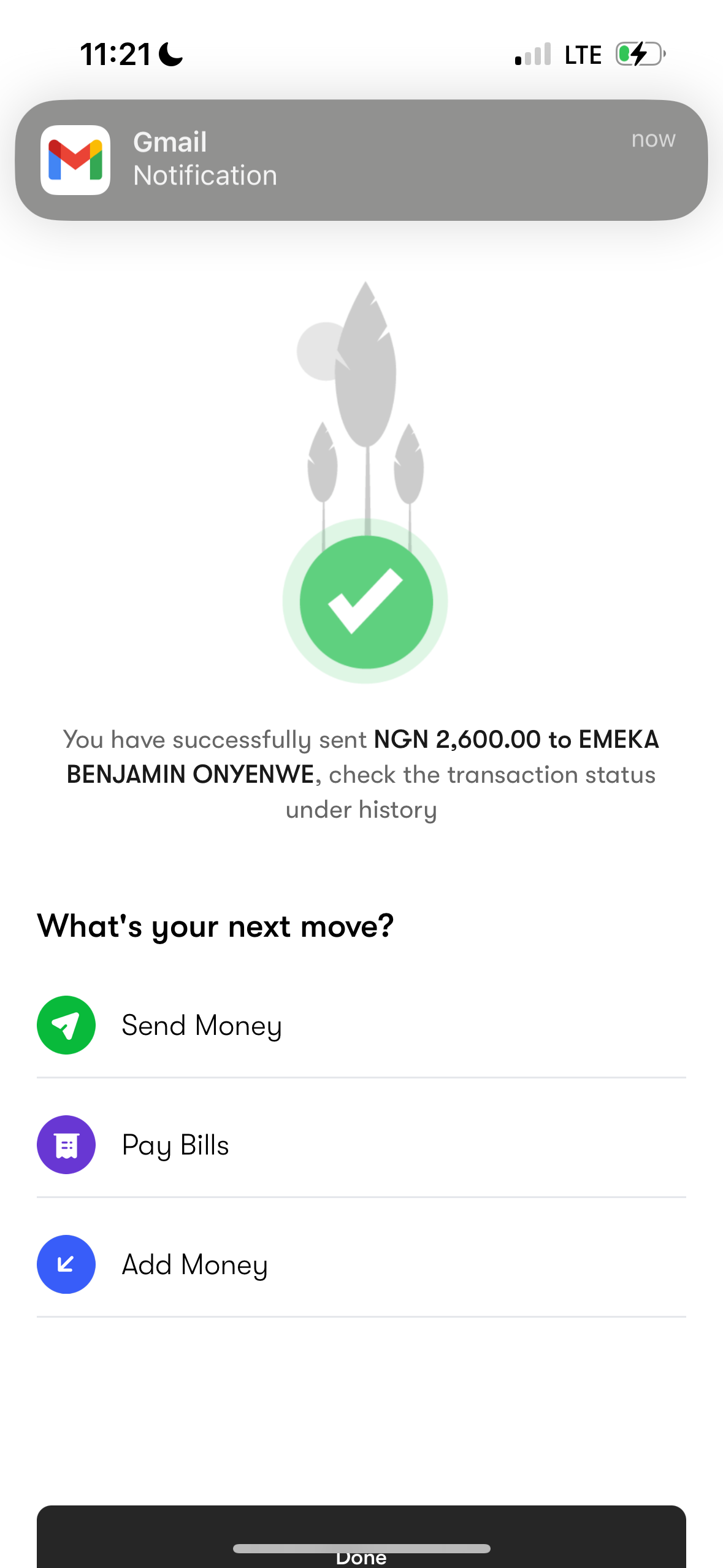
Task: Choose Add Money option
Action: (194, 1264)
